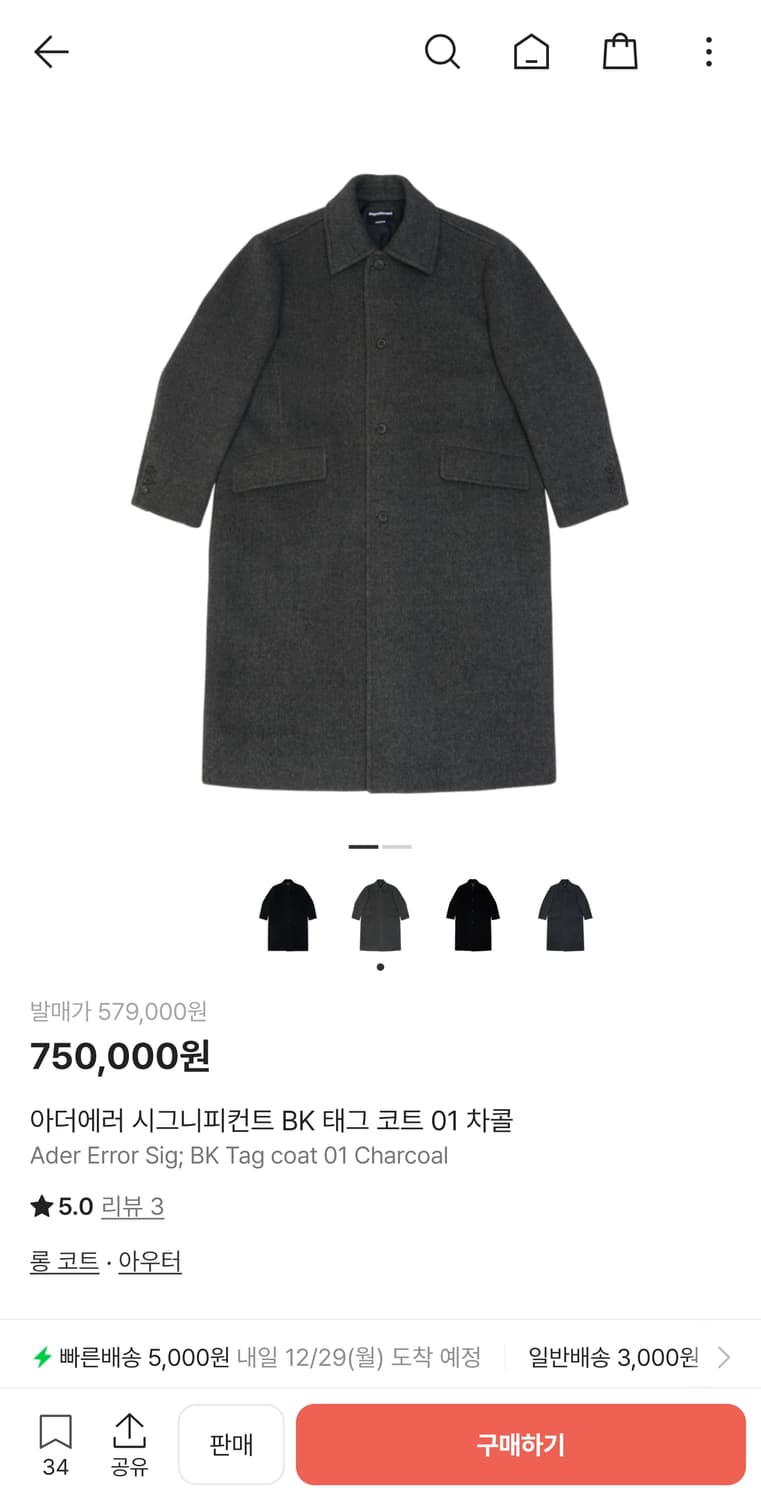The image size is (761, 1500).
Task: Expand the 일반배송 3,000원 shipping details
Action: point(614,1356)
